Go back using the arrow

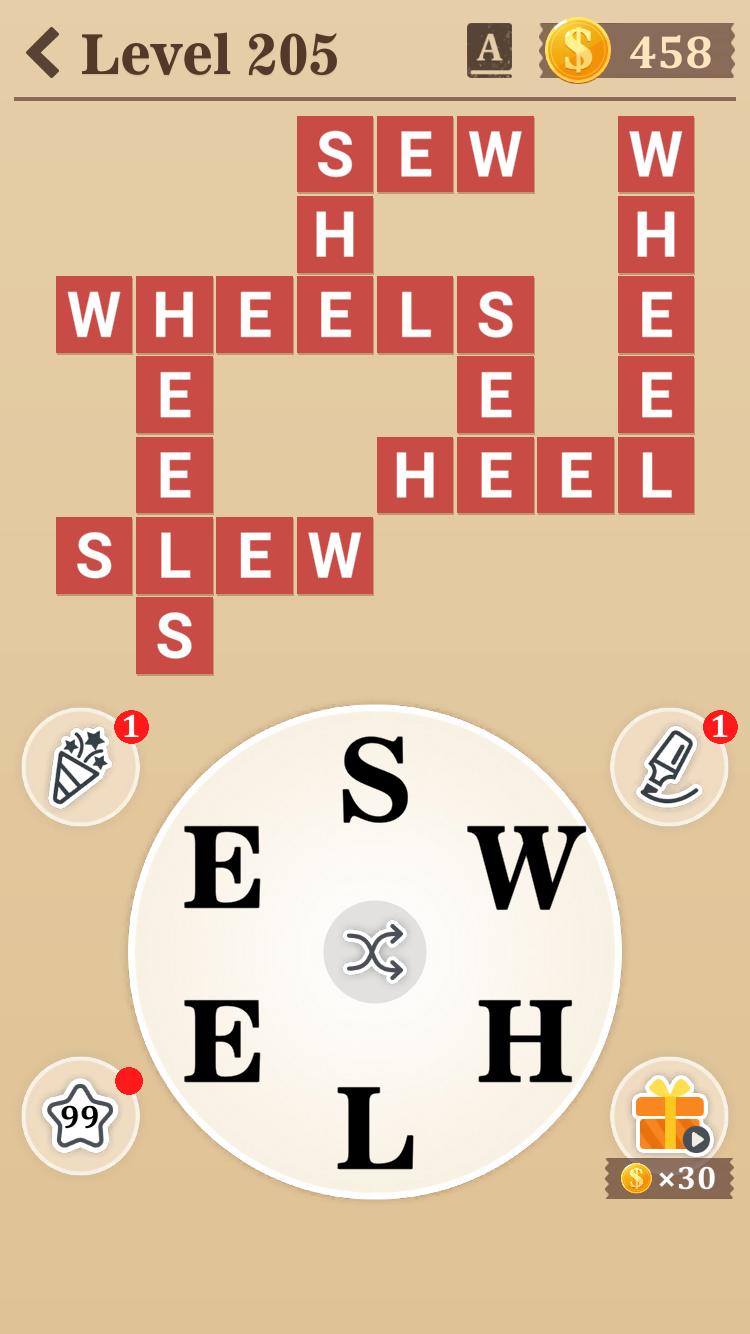[43, 53]
